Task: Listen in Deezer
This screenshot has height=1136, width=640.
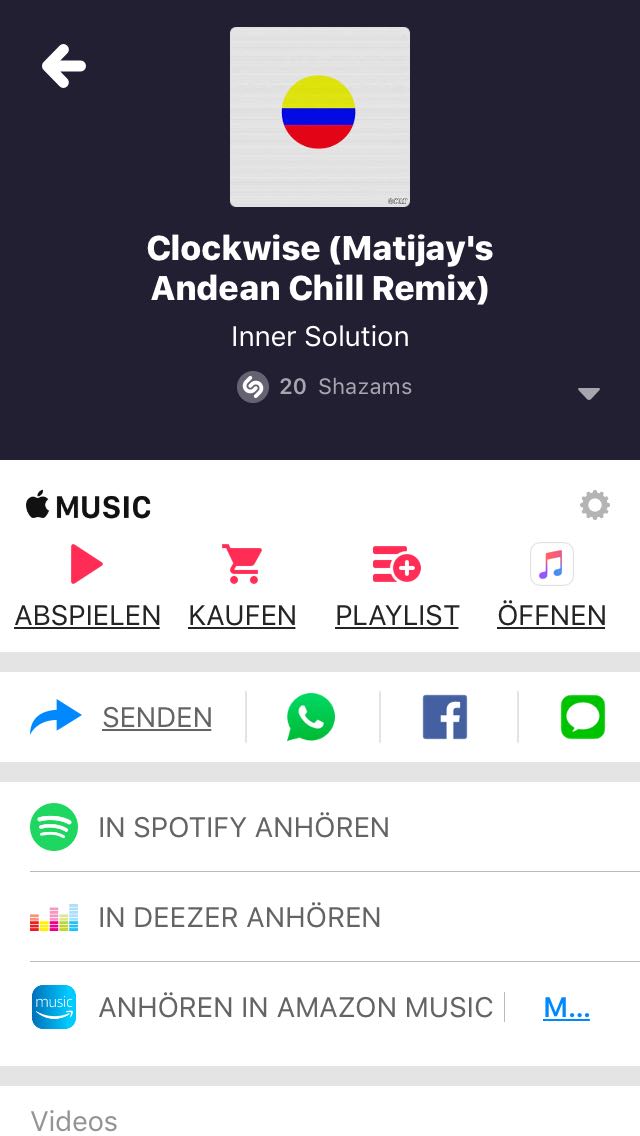Action: 239,917
